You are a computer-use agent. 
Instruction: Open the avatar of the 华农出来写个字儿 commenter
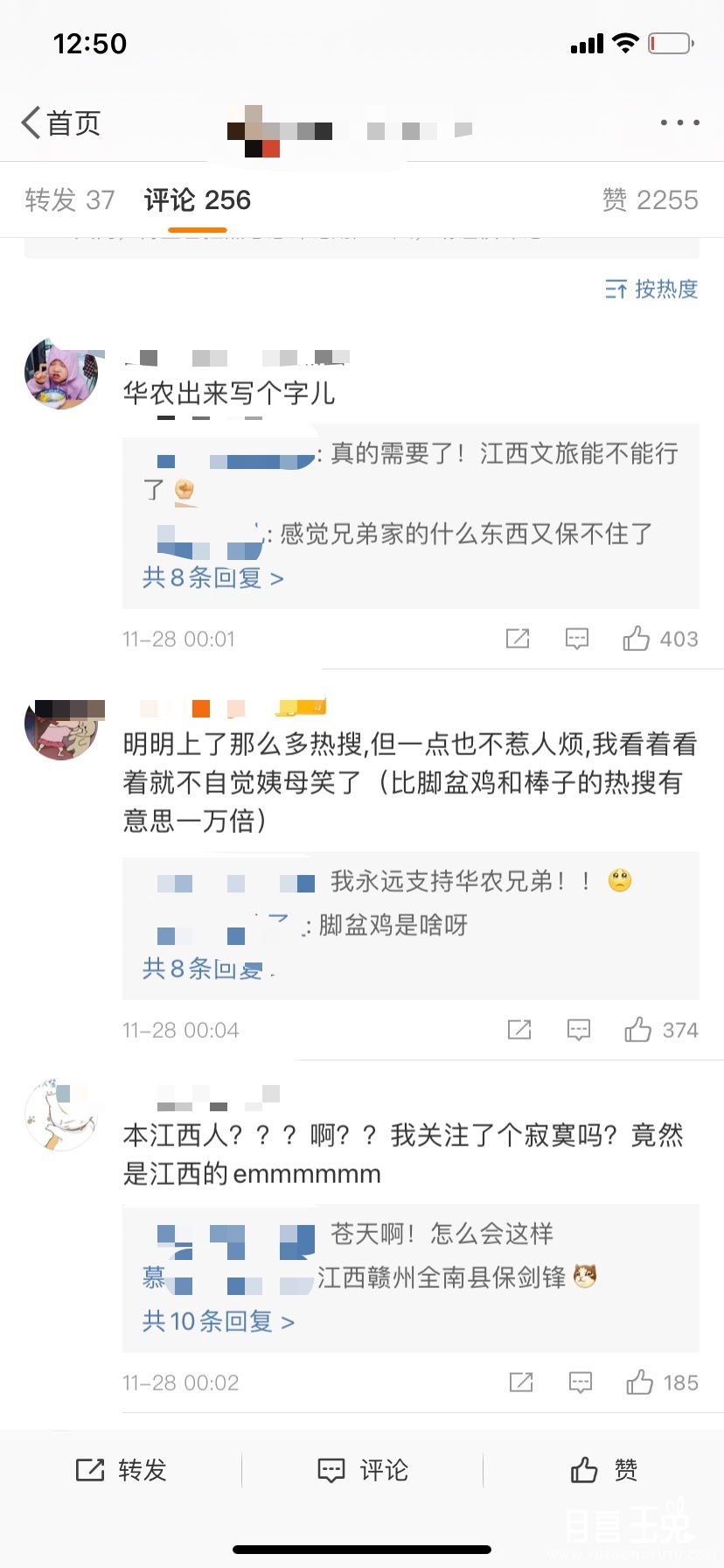[x=61, y=374]
